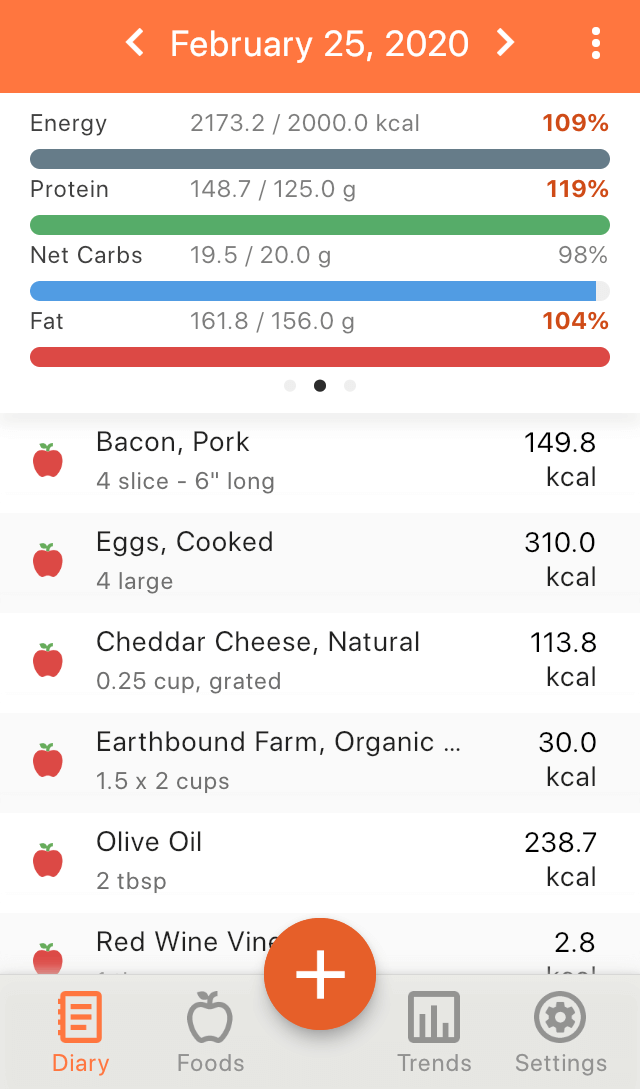Open the Eggs, Cooked entry
The image size is (640, 1089).
pyautogui.click(x=320, y=563)
